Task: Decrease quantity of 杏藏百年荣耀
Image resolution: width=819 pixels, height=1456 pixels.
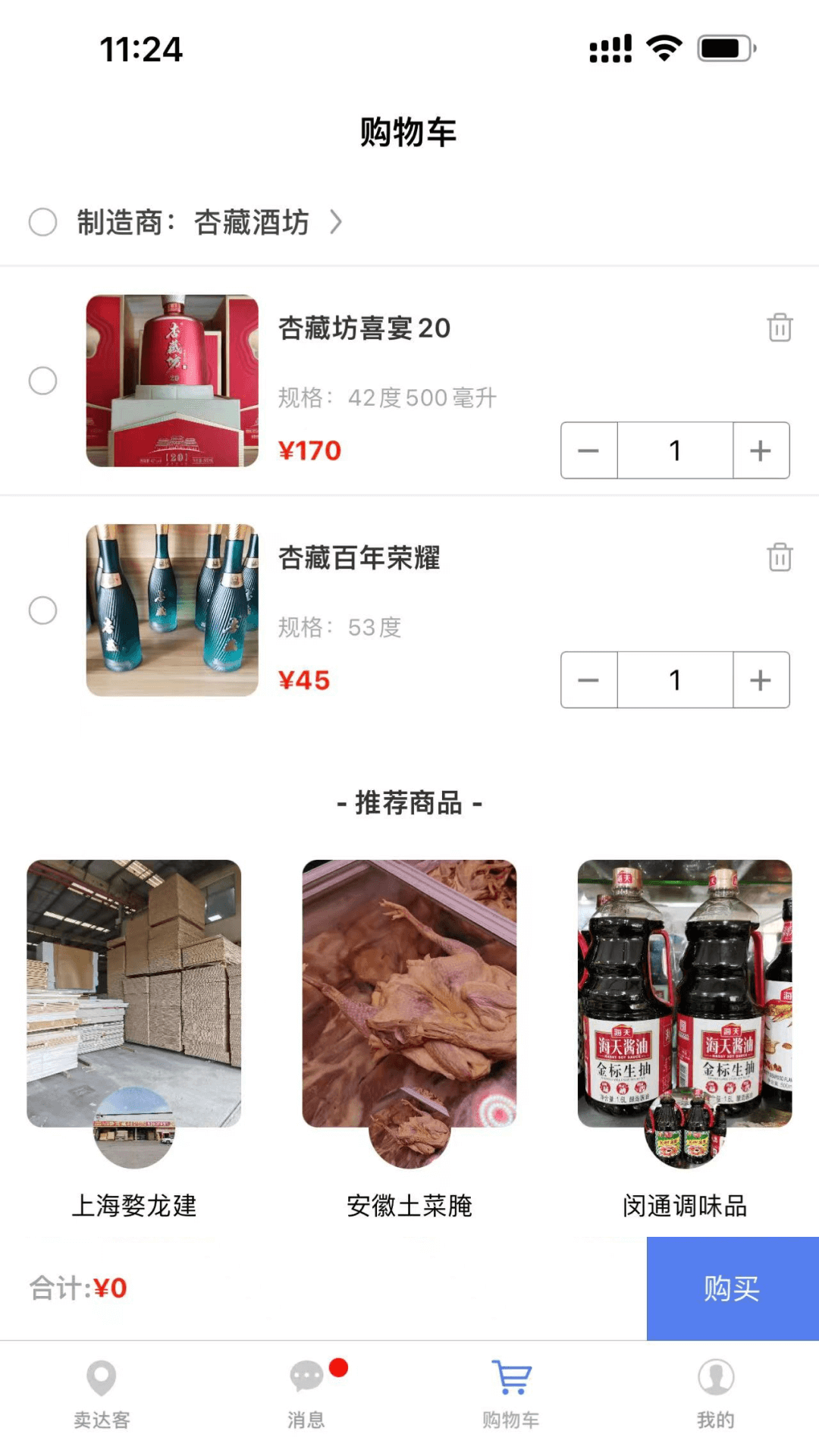Action: [x=588, y=680]
